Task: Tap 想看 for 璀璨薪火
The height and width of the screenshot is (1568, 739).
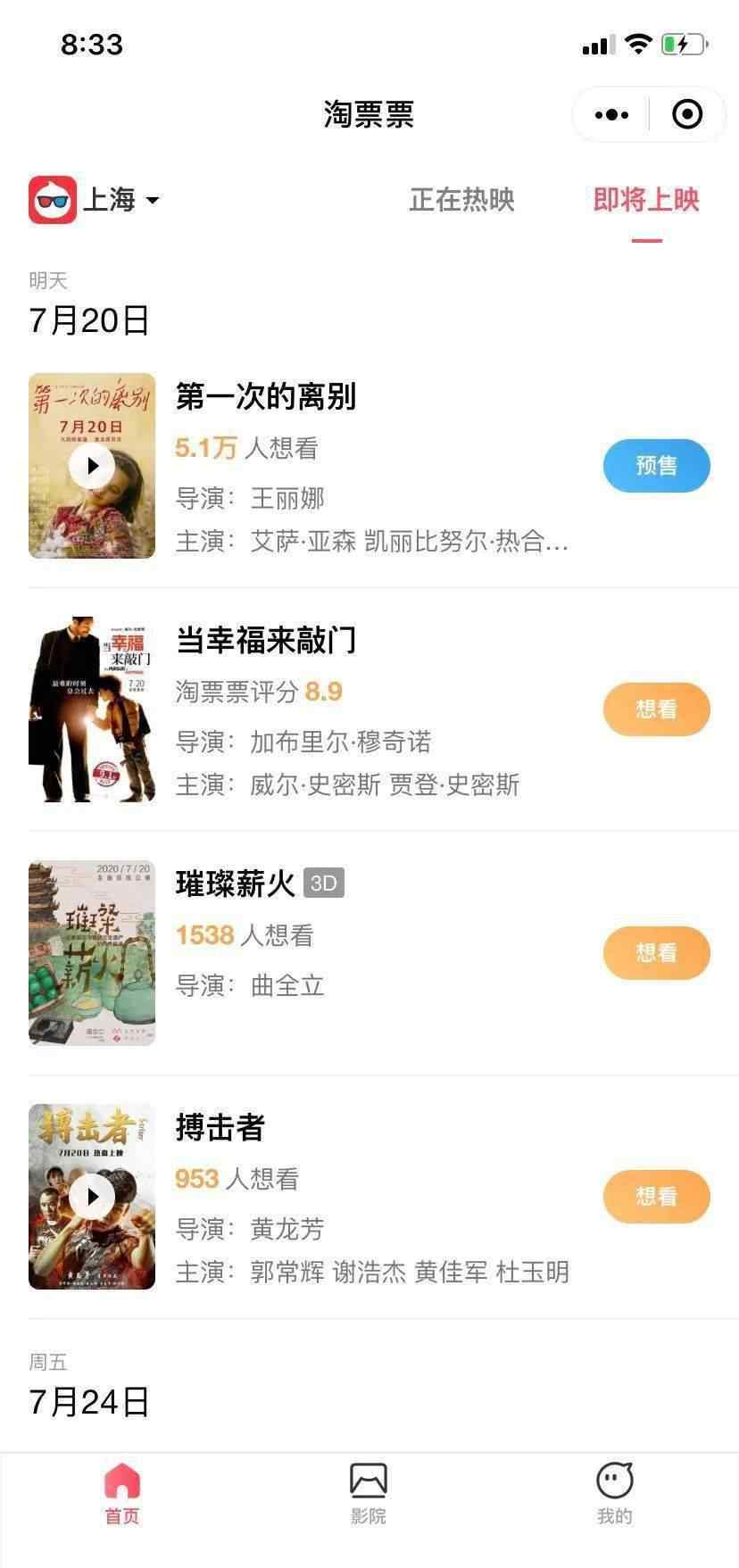Action: (x=656, y=953)
